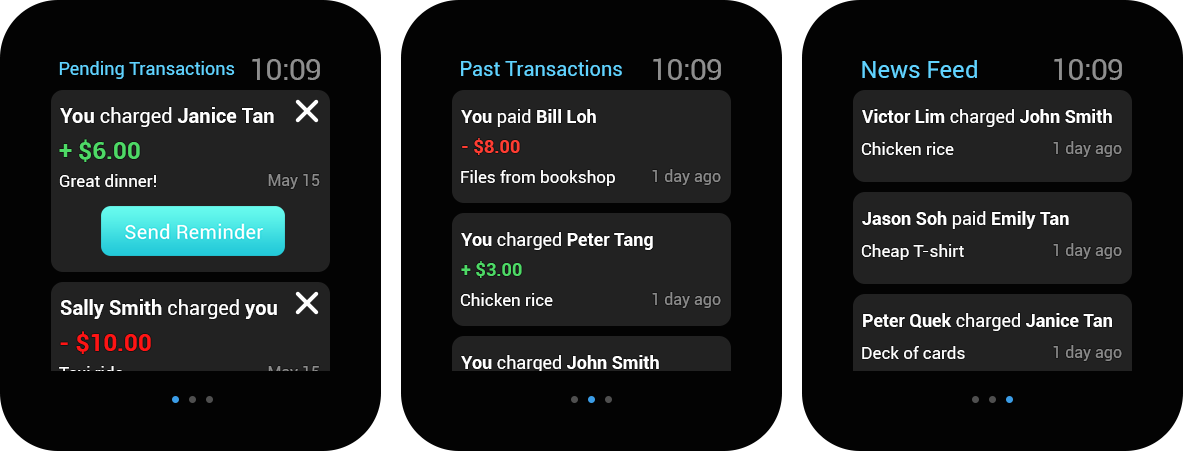Open Victor Lim's Chicken rice charge
The image size is (1183, 451).
point(991,136)
